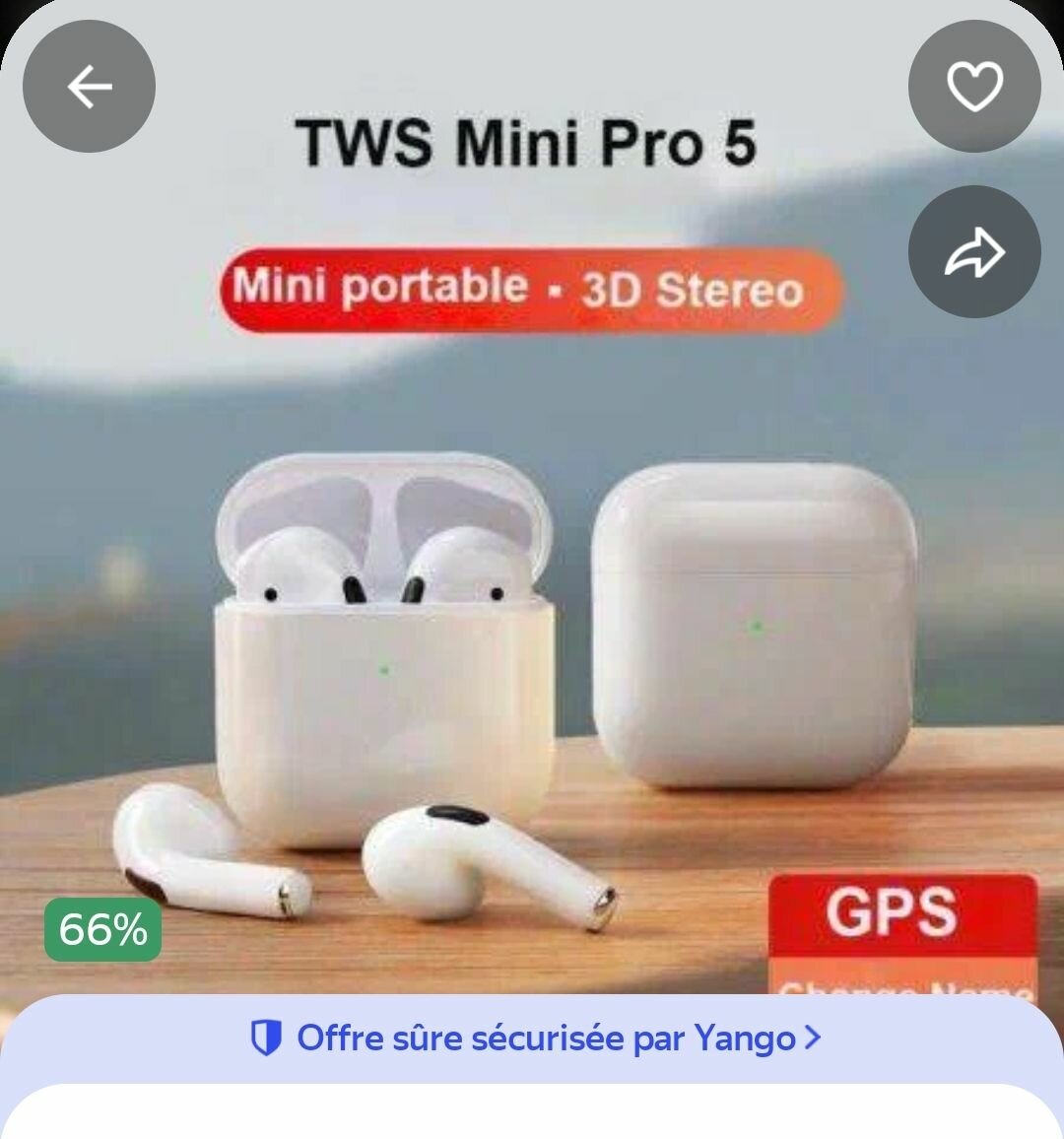Add this product to favorites
This screenshot has height=1139, width=1064.
point(973,87)
